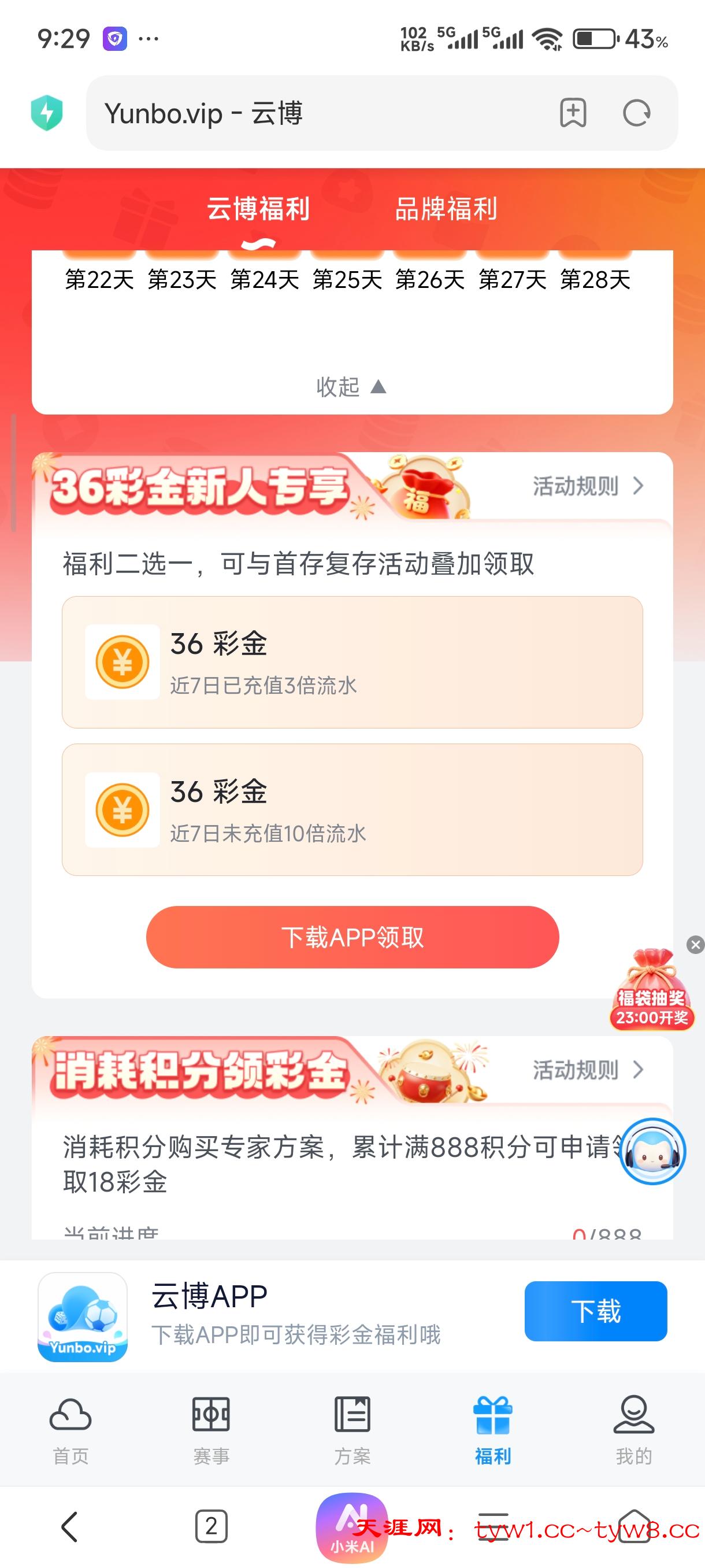Image resolution: width=705 pixels, height=1568 pixels.
Task: Add this page to bookmarks
Action: point(573,113)
